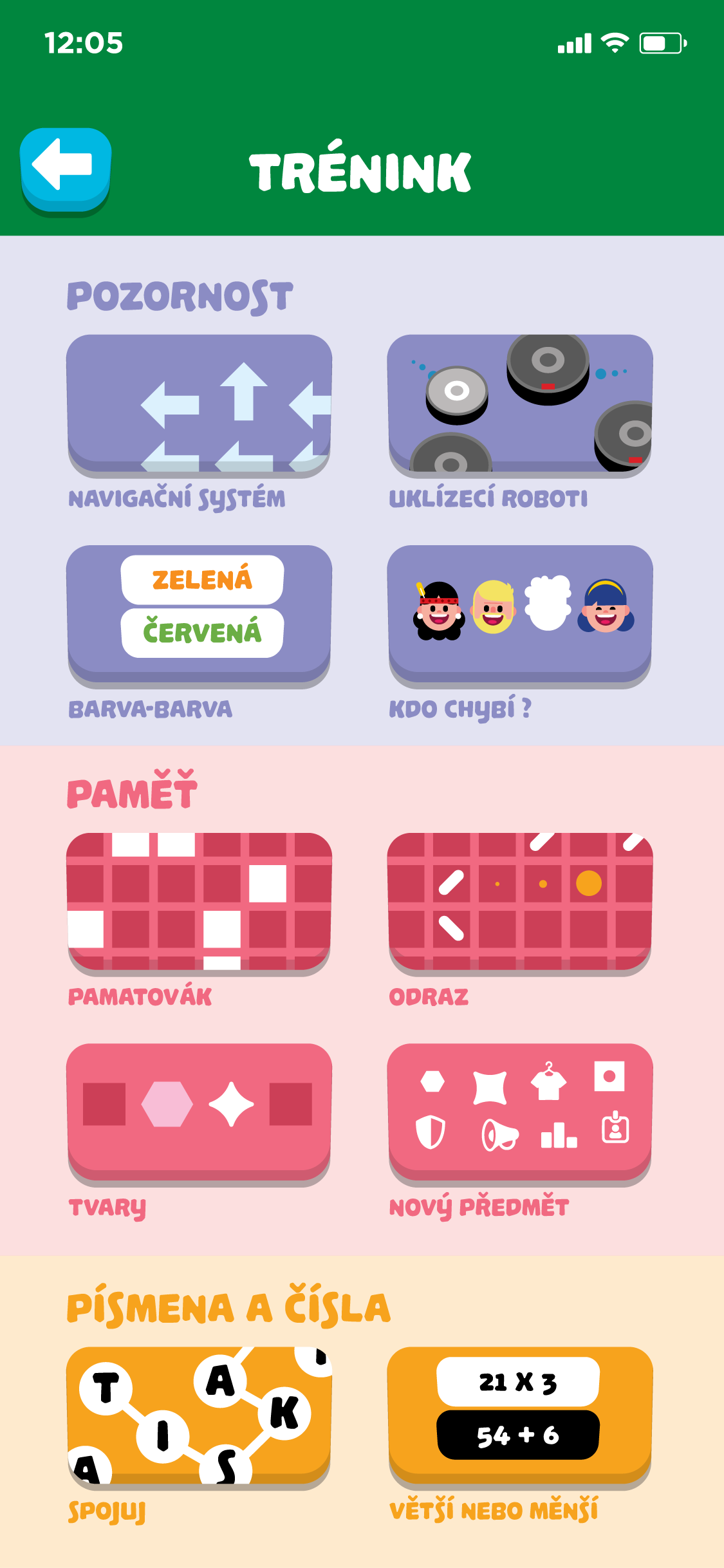This screenshot has height=1568, width=724.
Task: Open the Odraz game tile
Action: click(519, 902)
